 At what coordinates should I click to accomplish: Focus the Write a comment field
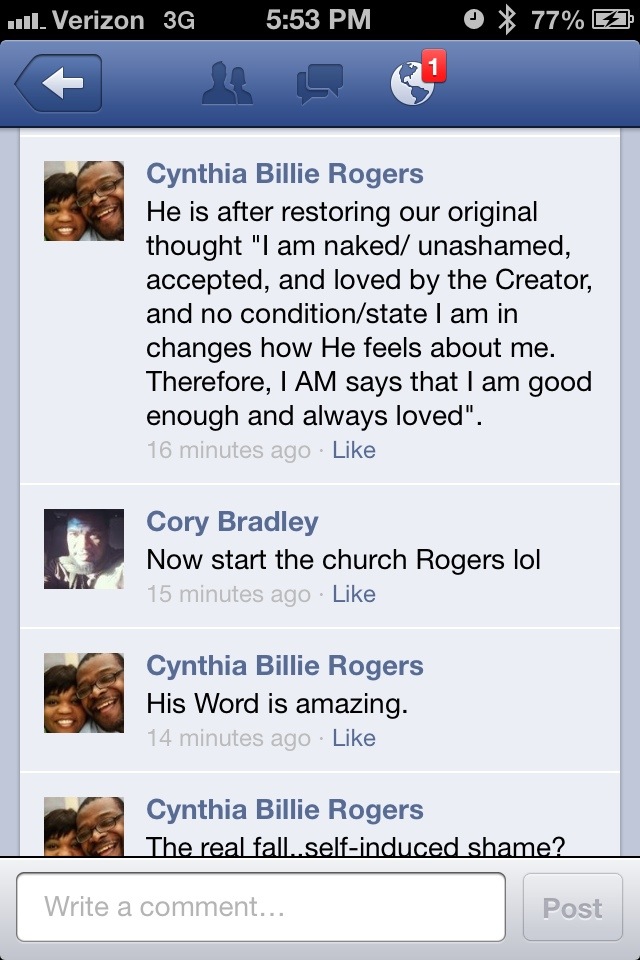coord(261,907)
